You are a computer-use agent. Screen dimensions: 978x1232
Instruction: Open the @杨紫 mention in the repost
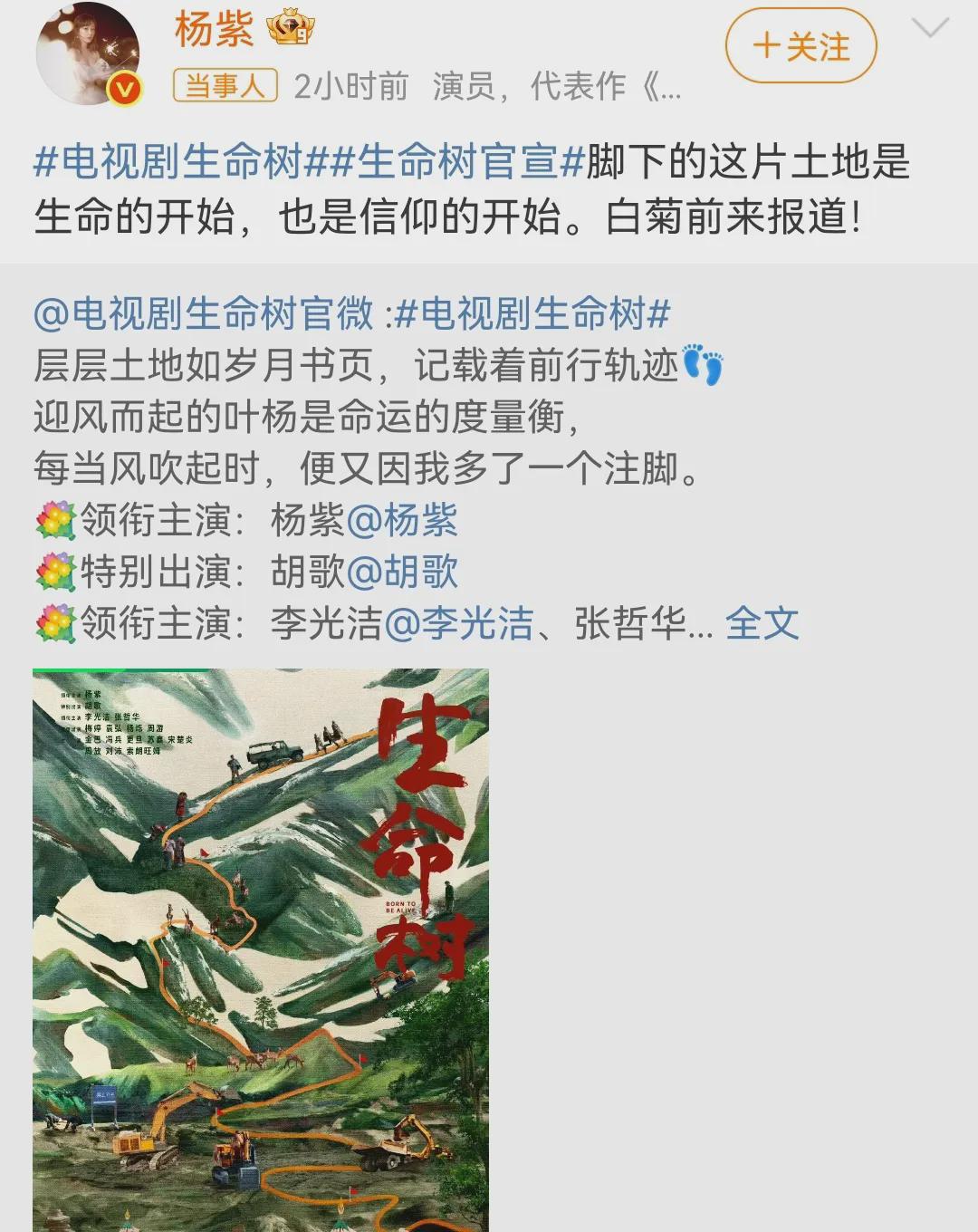pos(402,520)
